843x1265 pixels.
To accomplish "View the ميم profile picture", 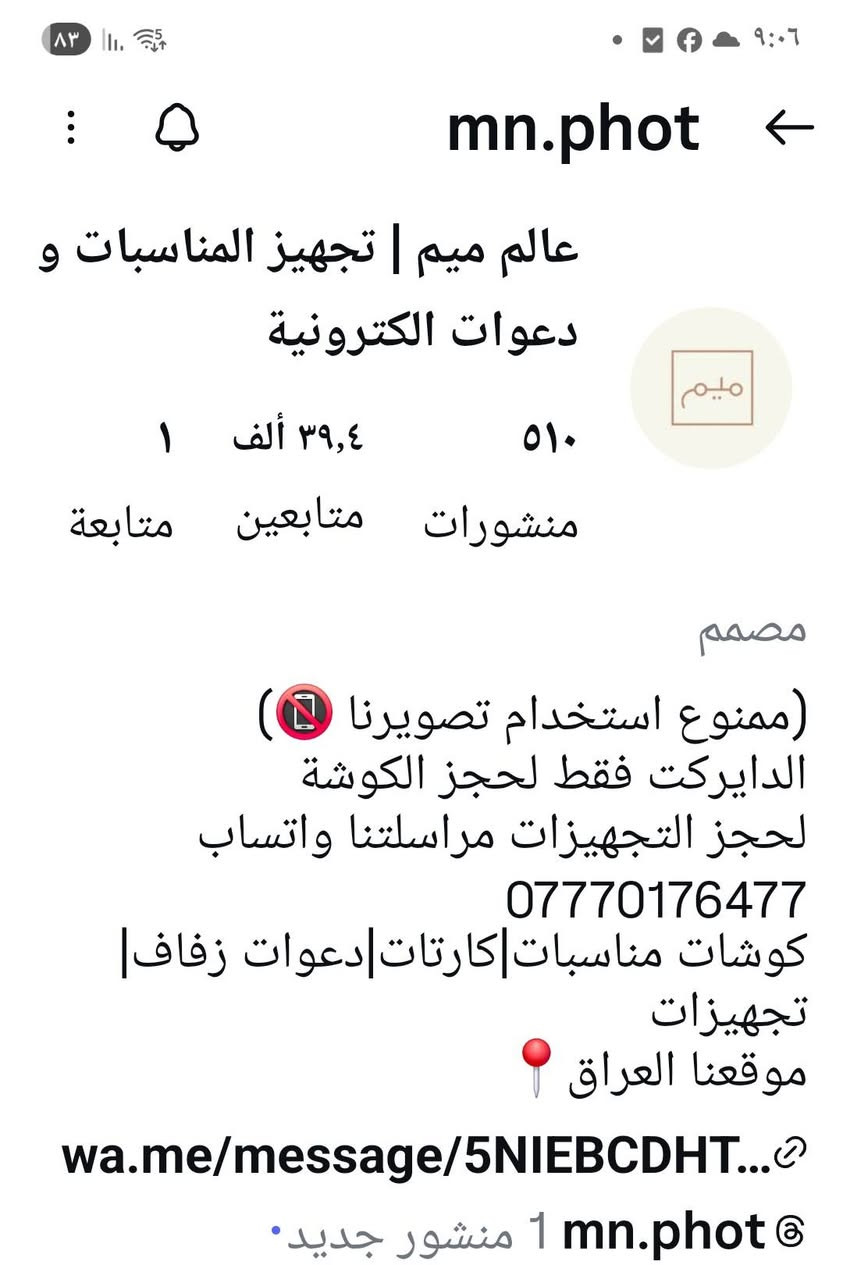I will (711, 388).
